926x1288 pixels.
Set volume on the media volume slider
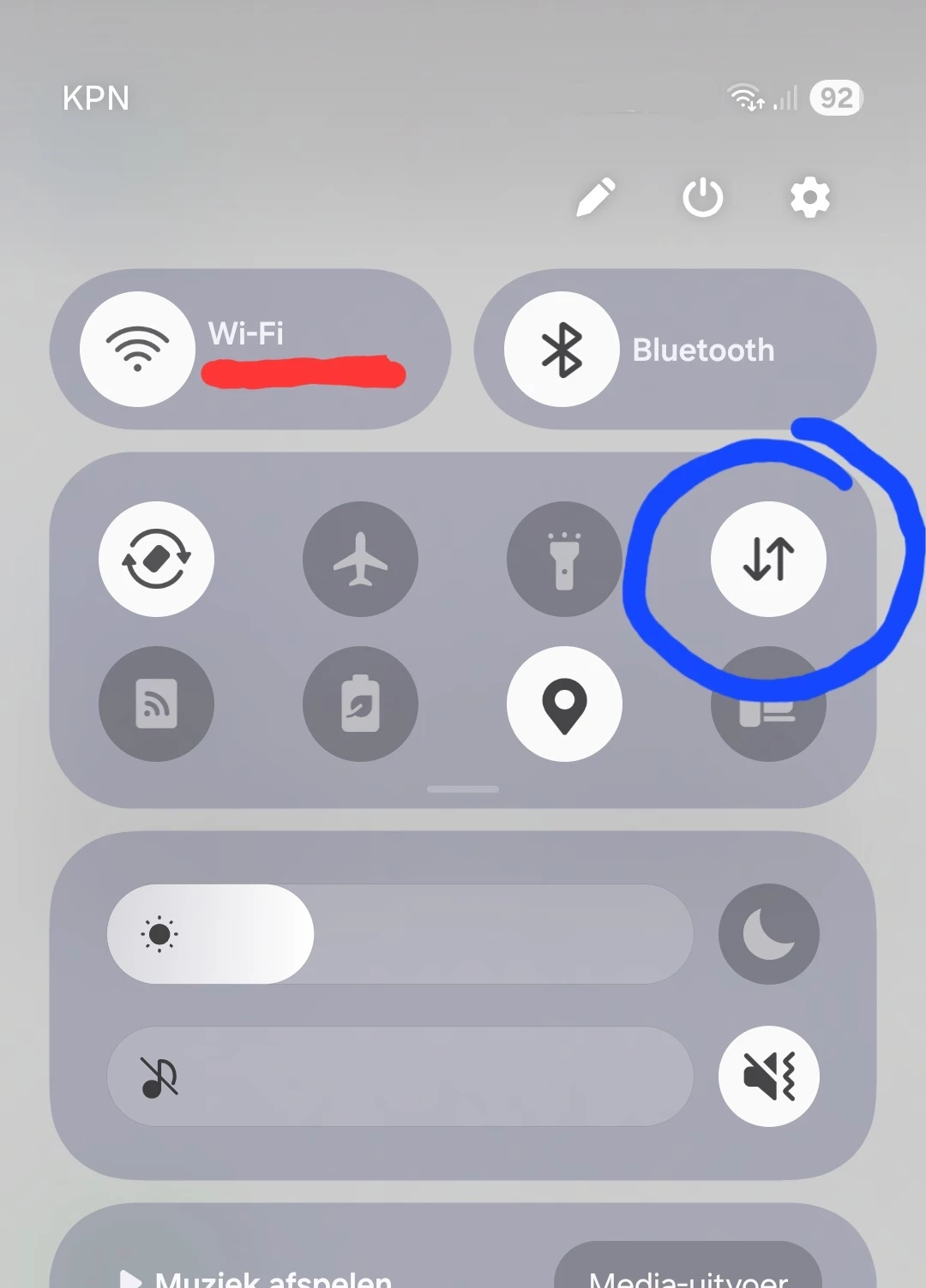click(400, 1076)
